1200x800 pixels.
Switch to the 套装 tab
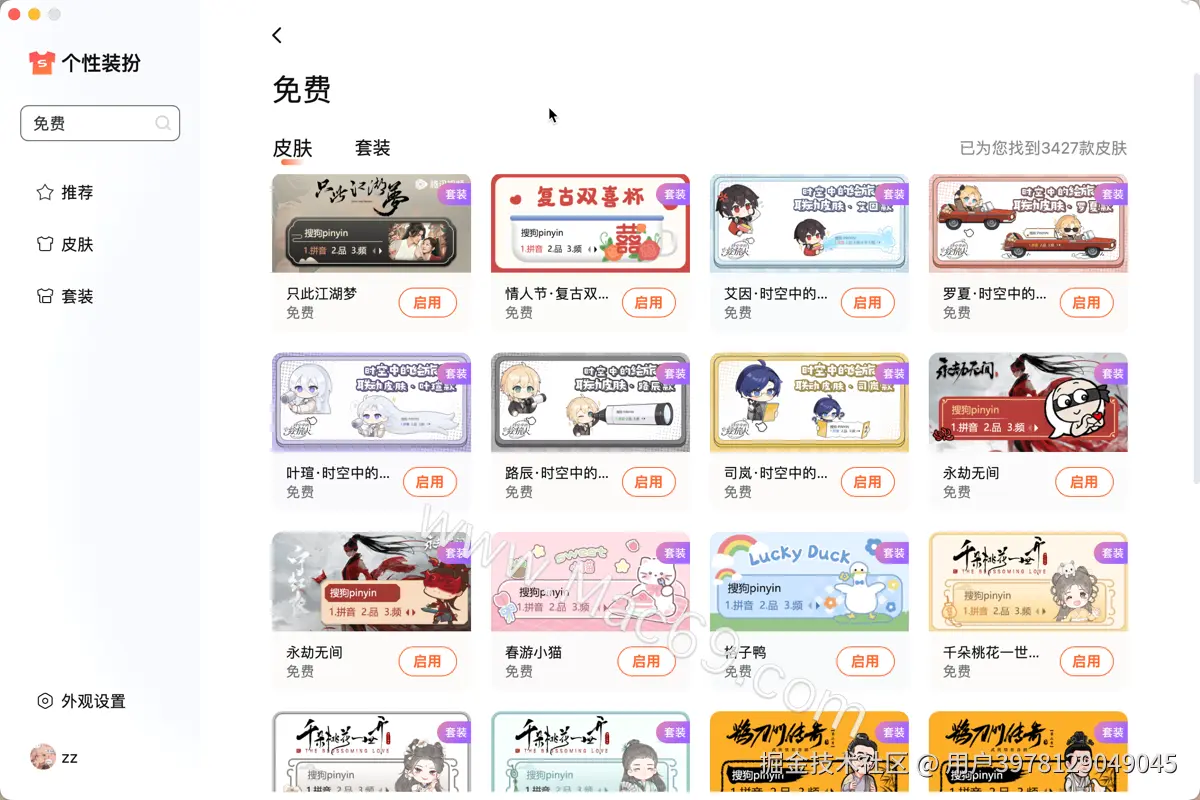coord(372,148)
